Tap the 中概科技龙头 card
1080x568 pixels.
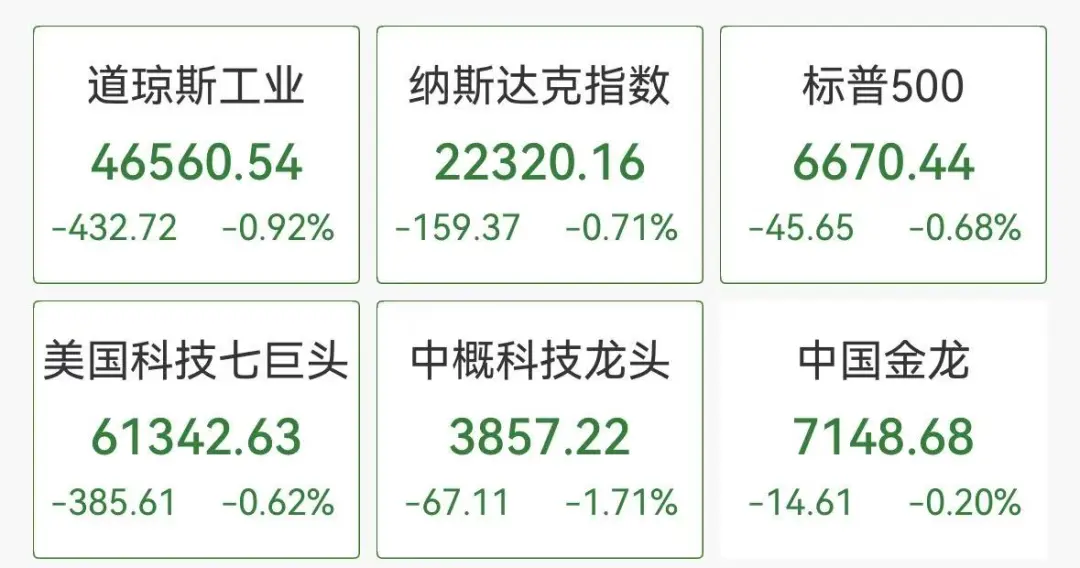(x=539, y=430)
